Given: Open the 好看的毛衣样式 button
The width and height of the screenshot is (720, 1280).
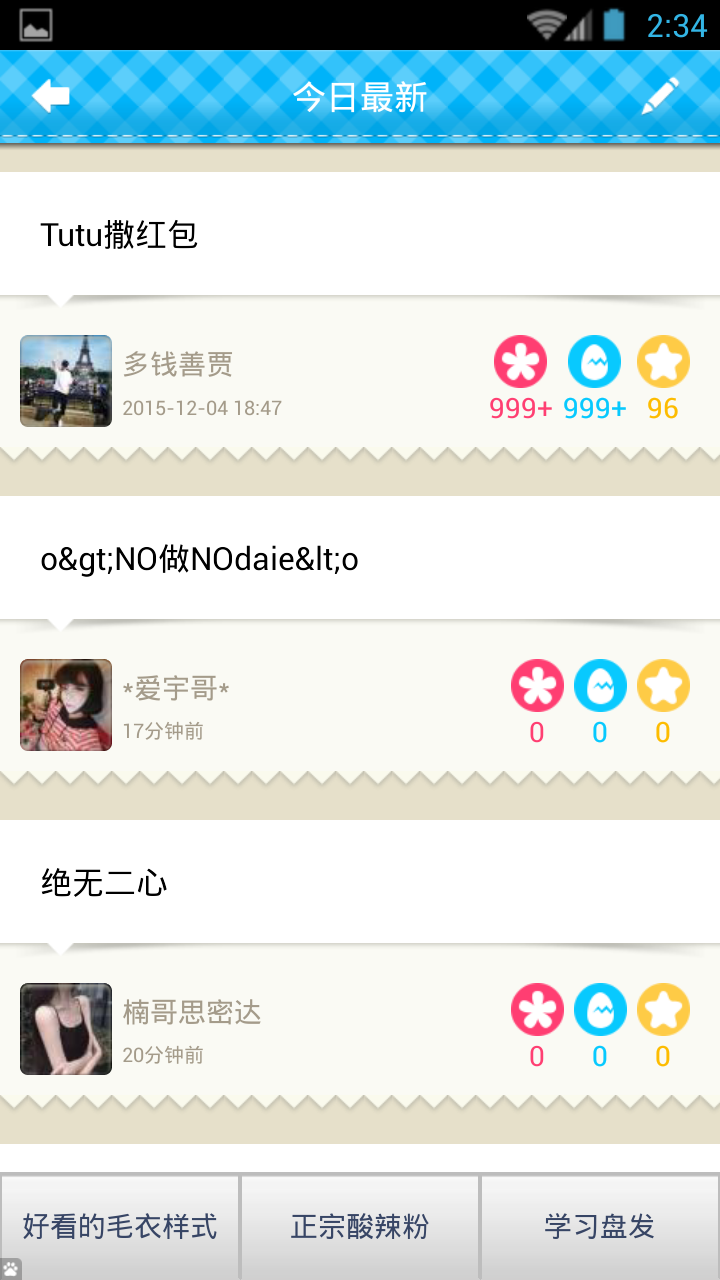Looking at the screenshot, I should coord(120,1227).
